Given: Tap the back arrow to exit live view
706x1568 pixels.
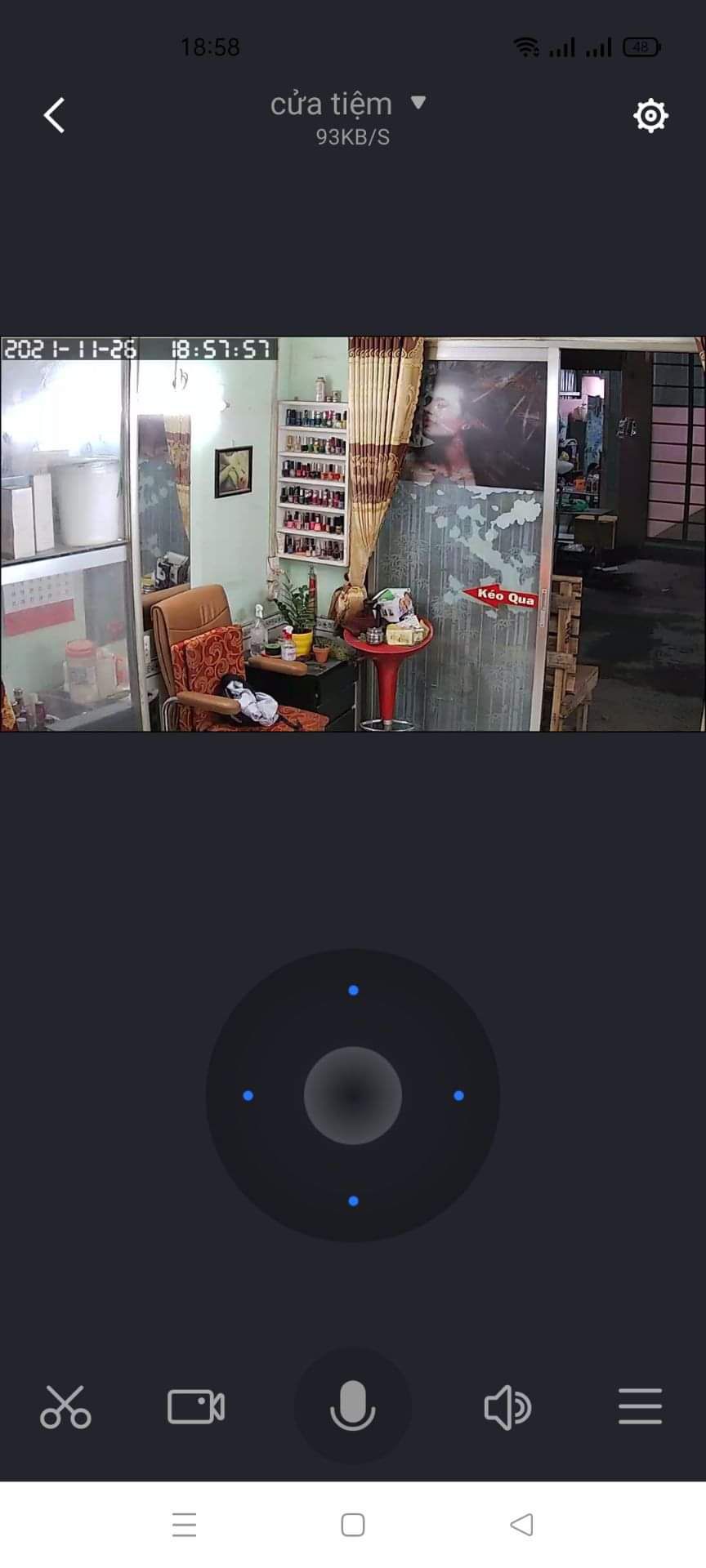Looking at the screenshot, I should 54,115.
